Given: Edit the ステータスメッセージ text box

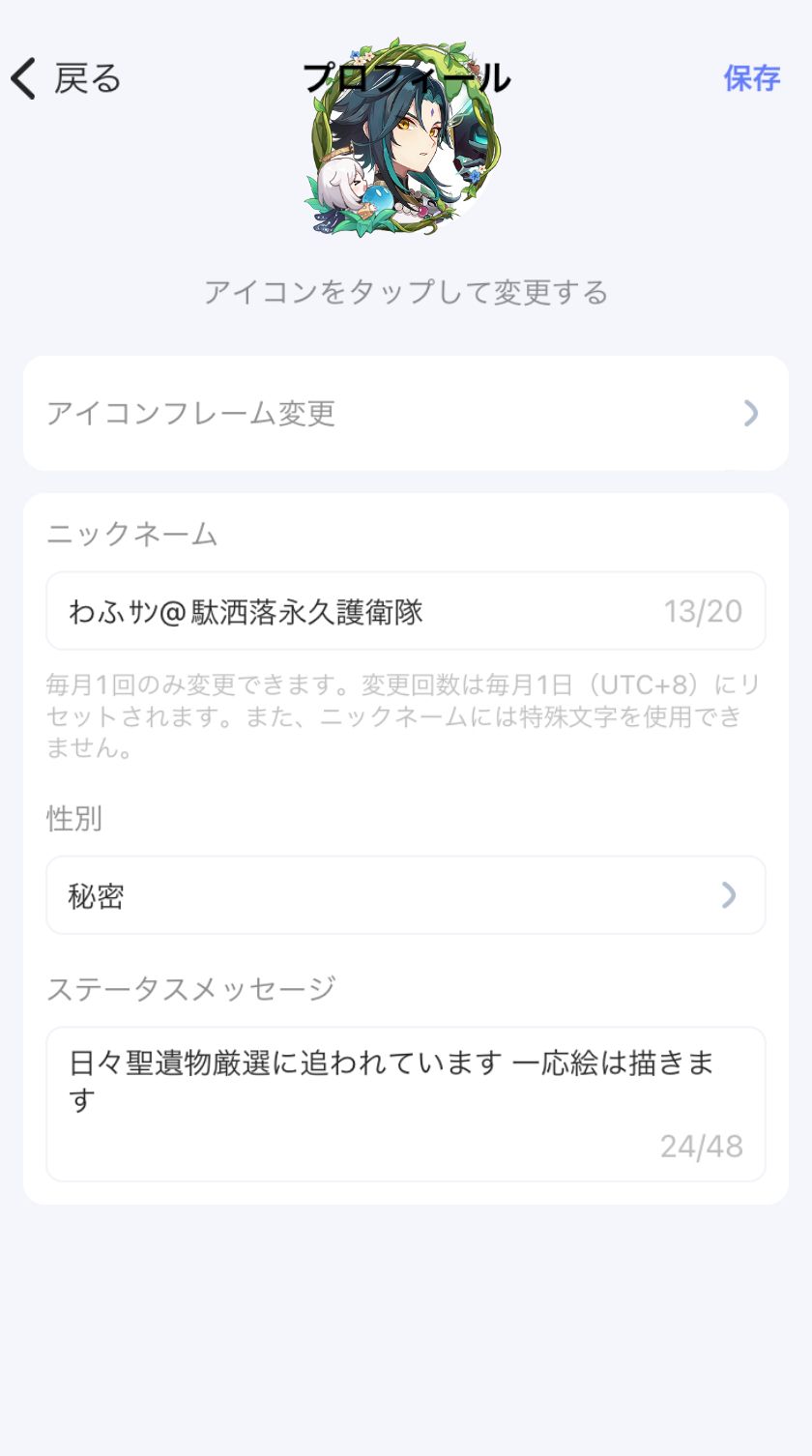Looking at the screenshot, I should [405, 1103].
